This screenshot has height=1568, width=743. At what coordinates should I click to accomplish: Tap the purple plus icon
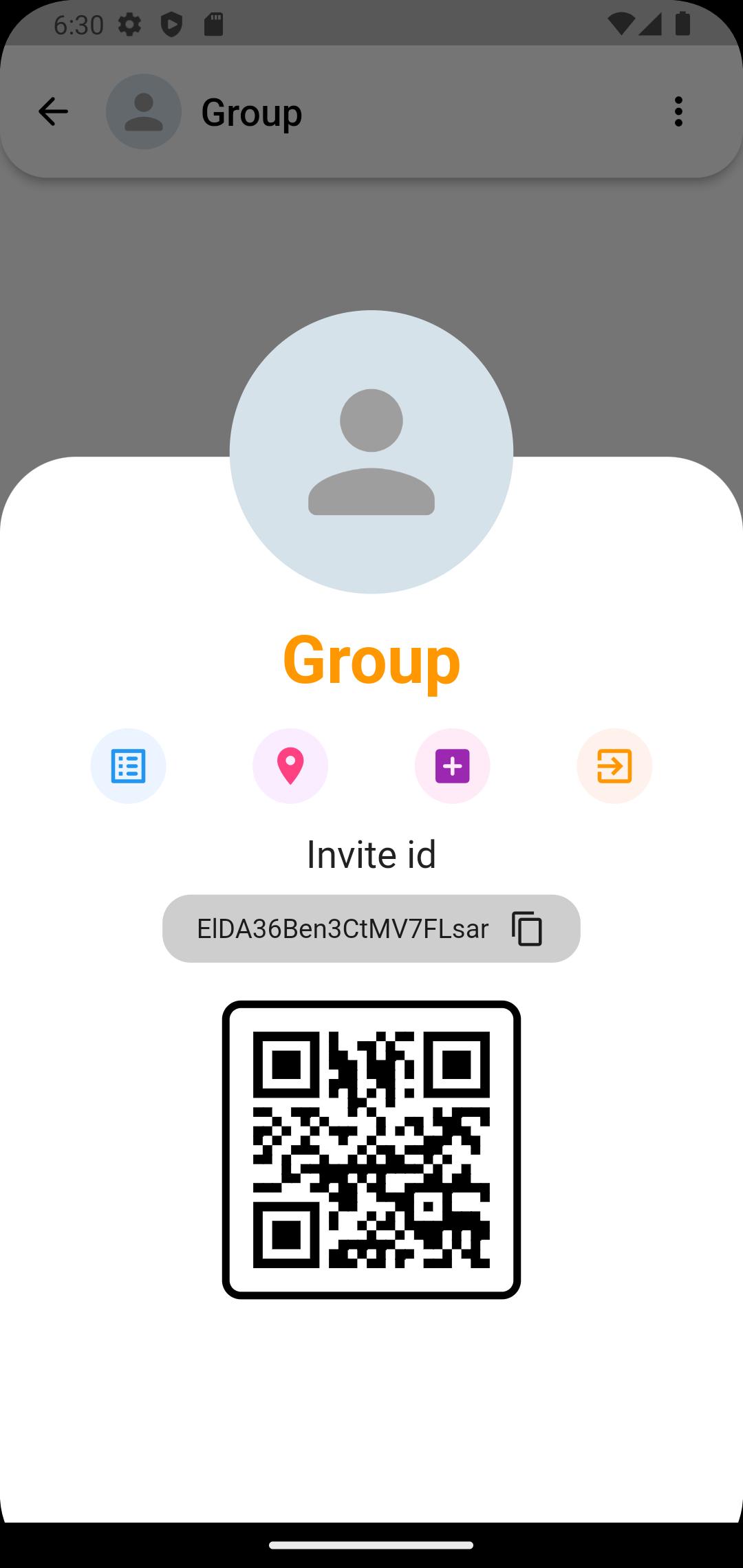tap(452, 765)
